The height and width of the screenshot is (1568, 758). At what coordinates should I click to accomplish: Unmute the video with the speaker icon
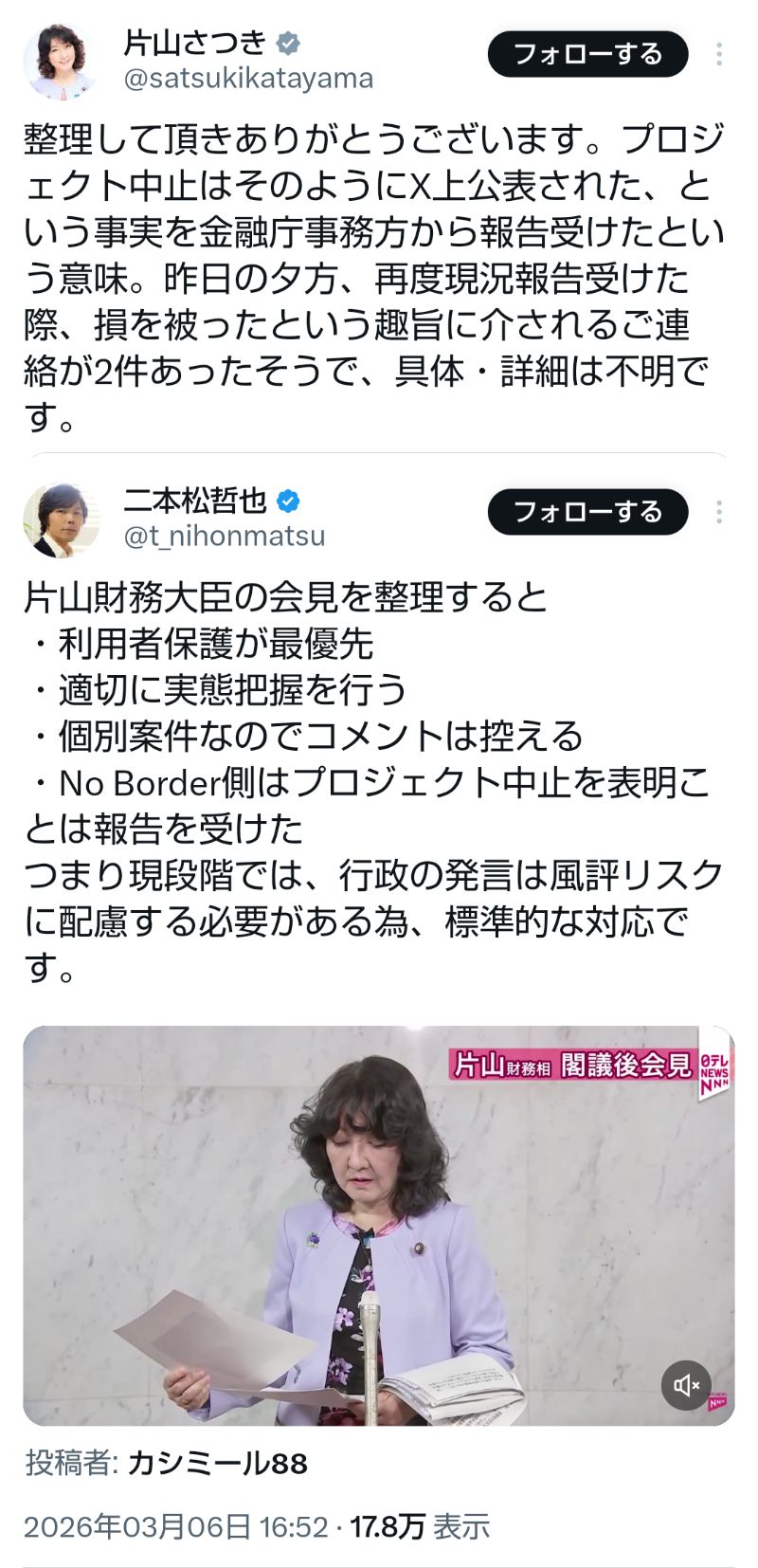coord(685,1385)
